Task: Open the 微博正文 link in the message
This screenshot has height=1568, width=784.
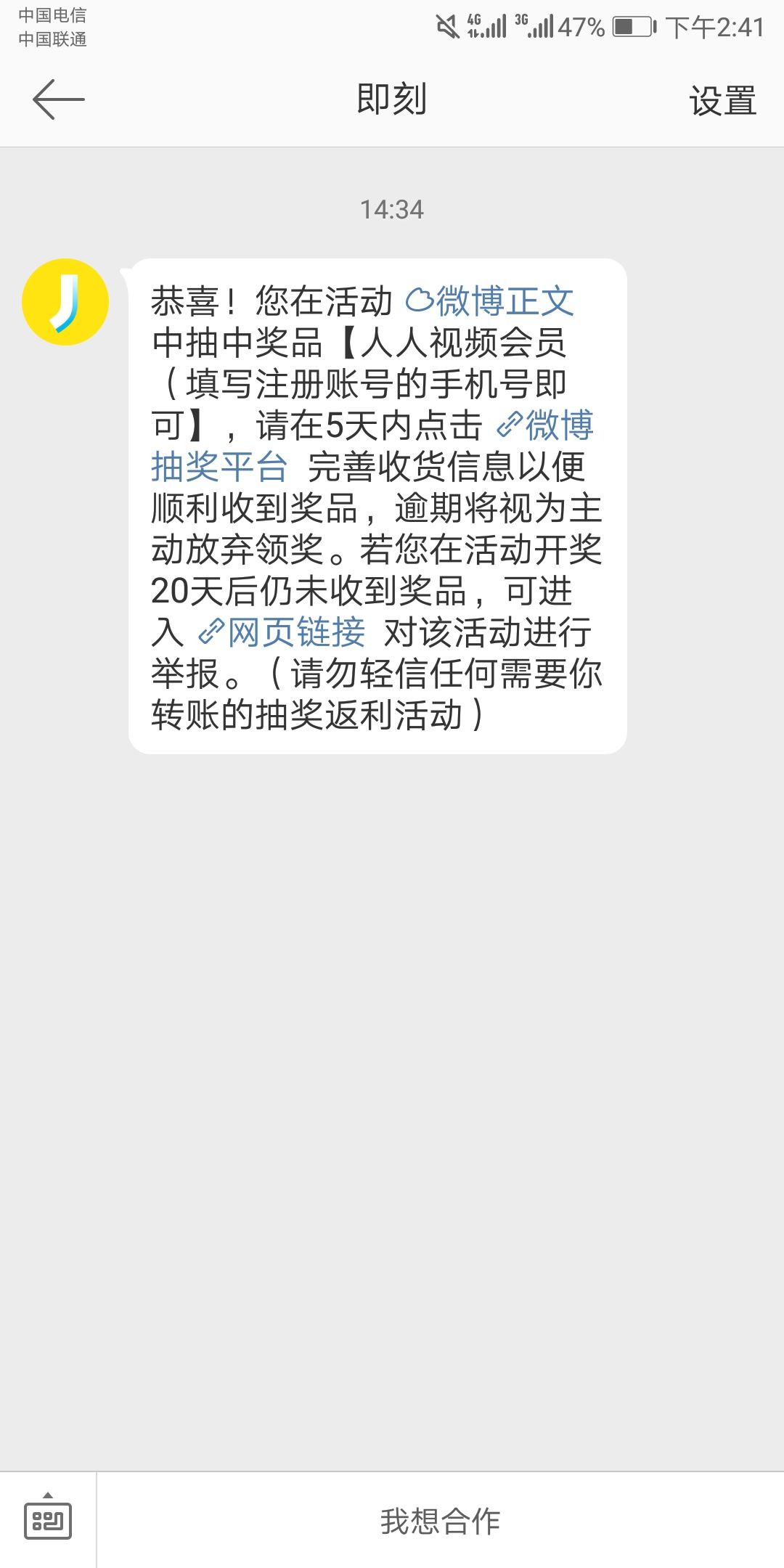Action: click(491, 301)
